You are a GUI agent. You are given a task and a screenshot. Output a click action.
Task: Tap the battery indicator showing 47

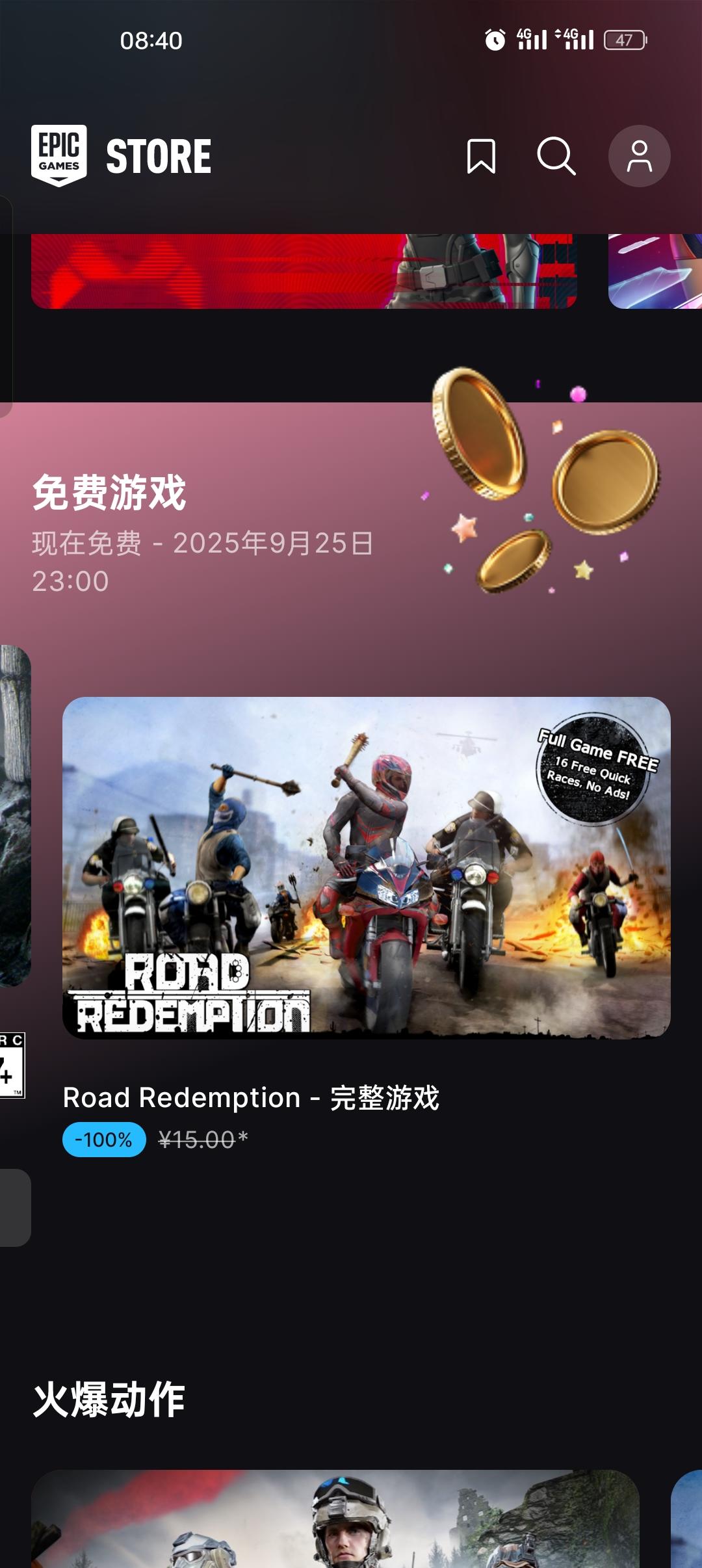click(625, 40)
